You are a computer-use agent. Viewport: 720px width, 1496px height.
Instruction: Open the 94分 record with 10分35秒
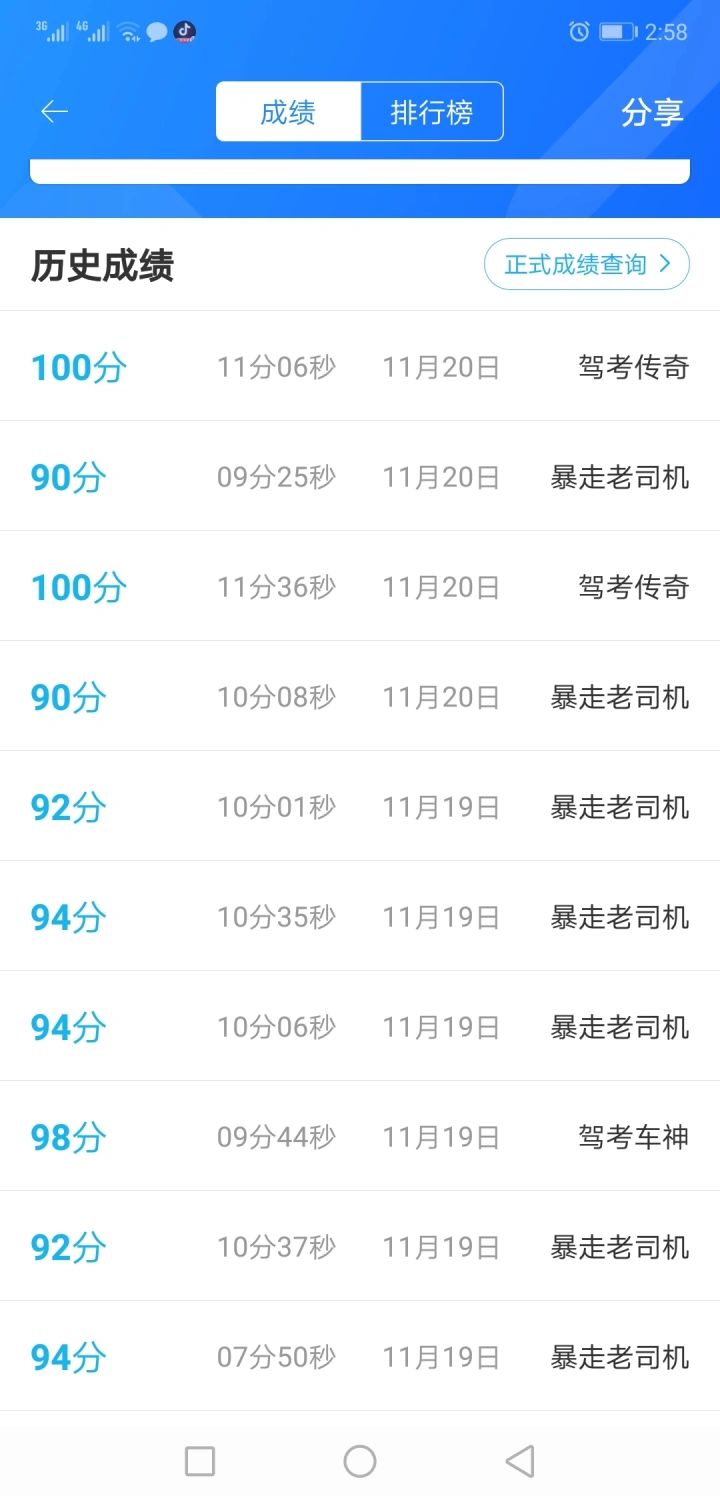click(x=360, y=917)
